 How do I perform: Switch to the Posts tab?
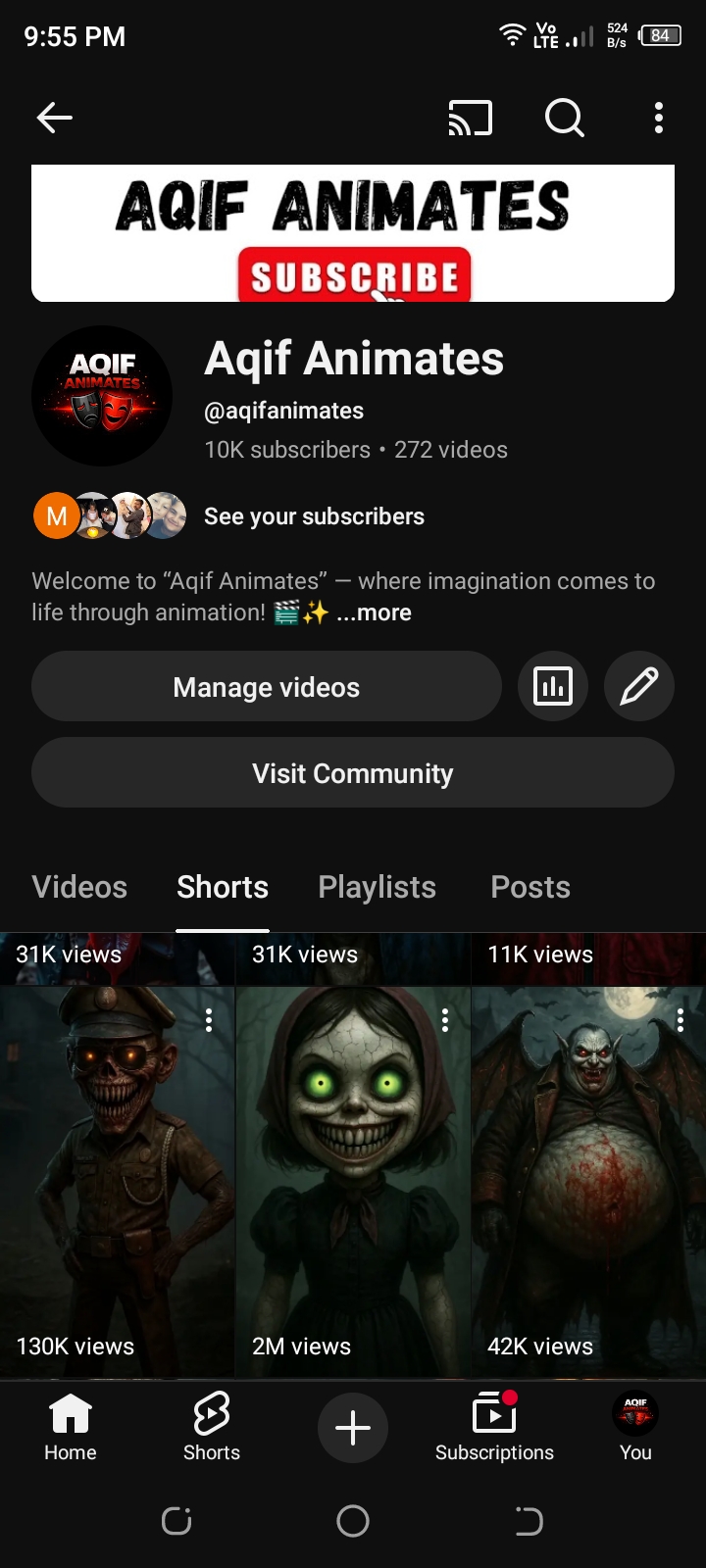pyautogui.click(x=529, y=887)
